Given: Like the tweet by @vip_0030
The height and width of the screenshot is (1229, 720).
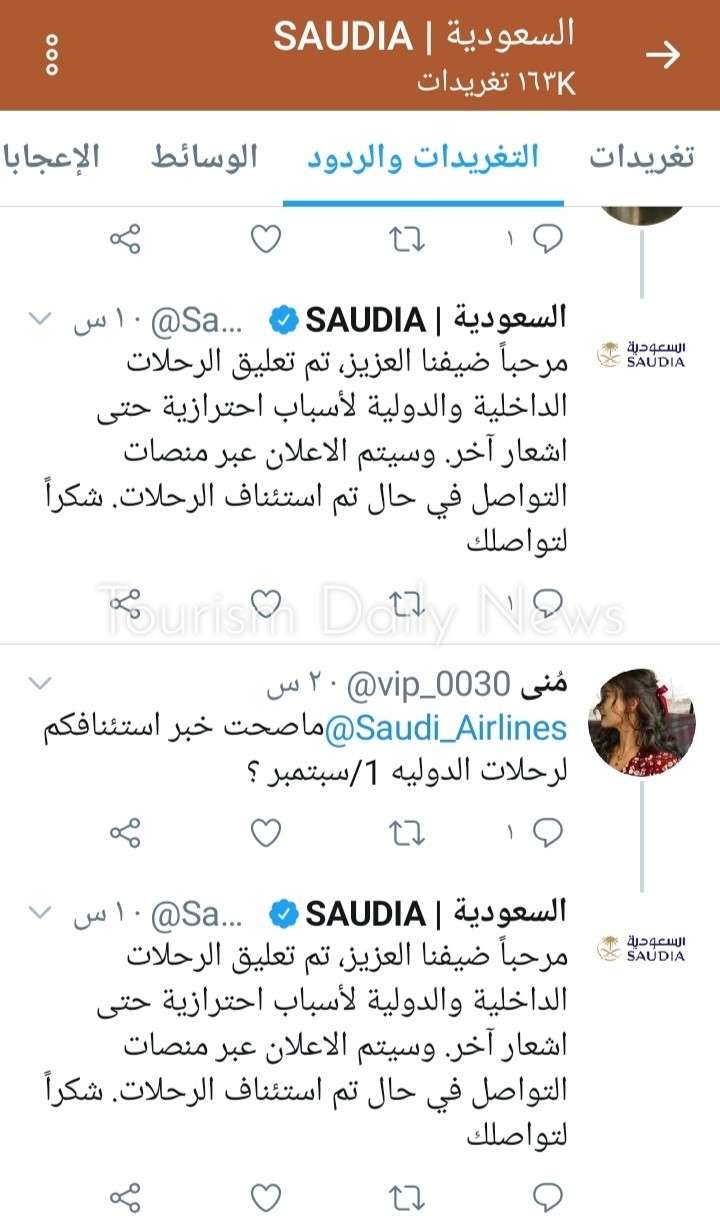Looking at the screenshot, I should (x=265, y=832).
